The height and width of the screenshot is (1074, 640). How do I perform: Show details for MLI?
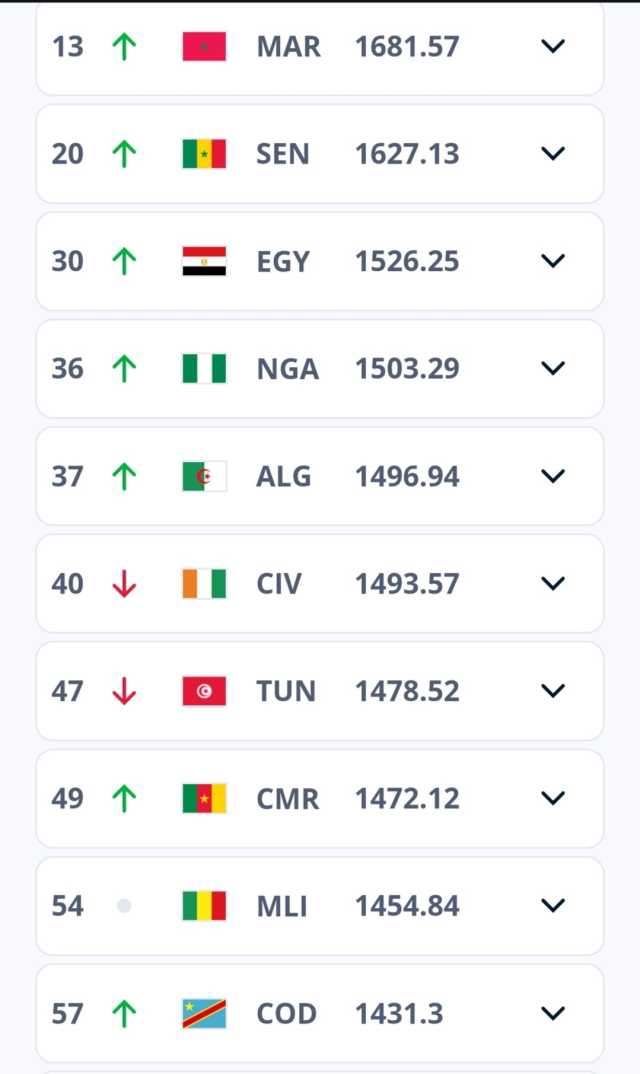point(552,906)
